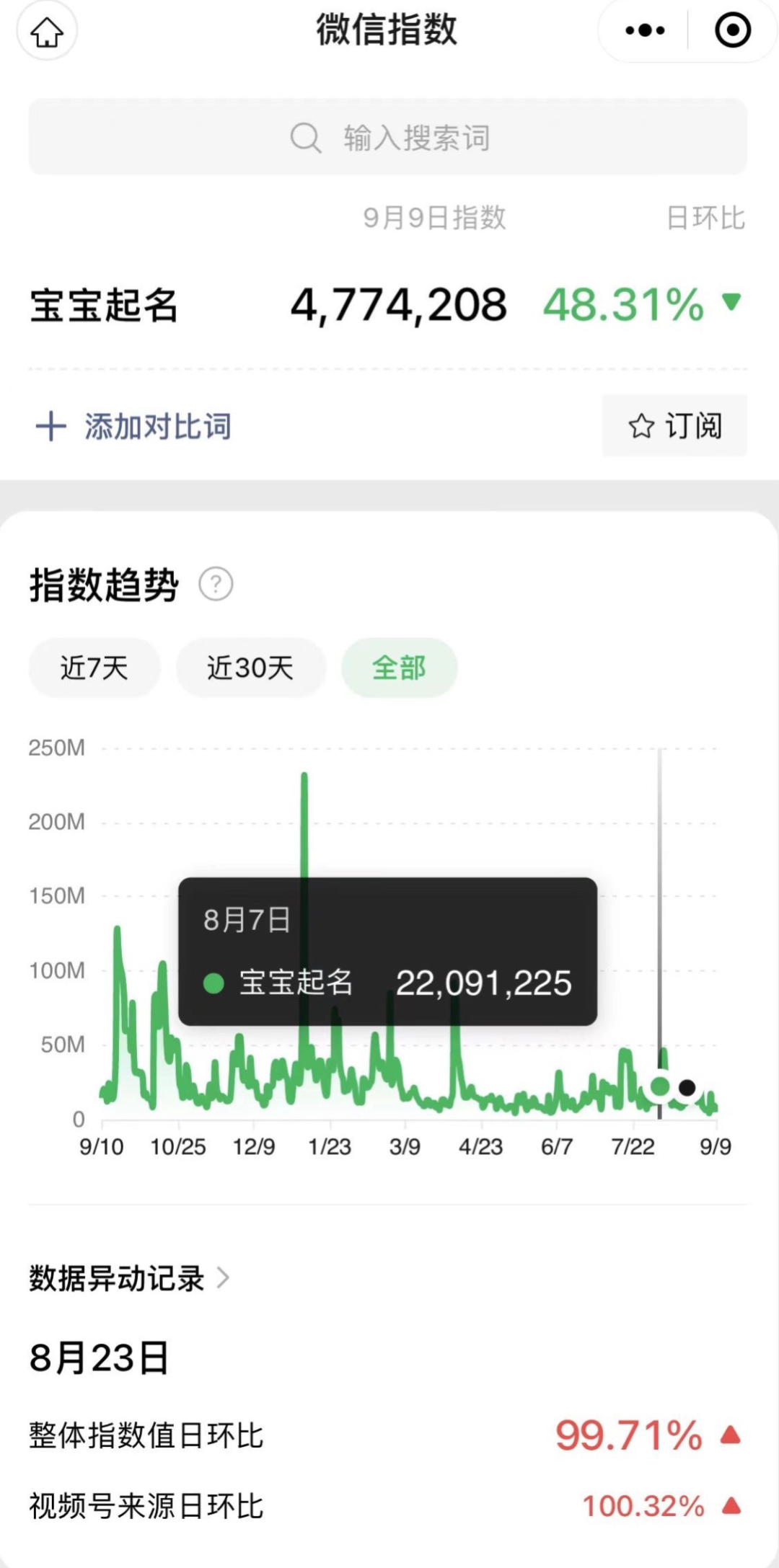Image resolution: width=779 pixels, height=1568 pixels.
Task: Close the mini program via circle icon
Action: tap(733, 30)
